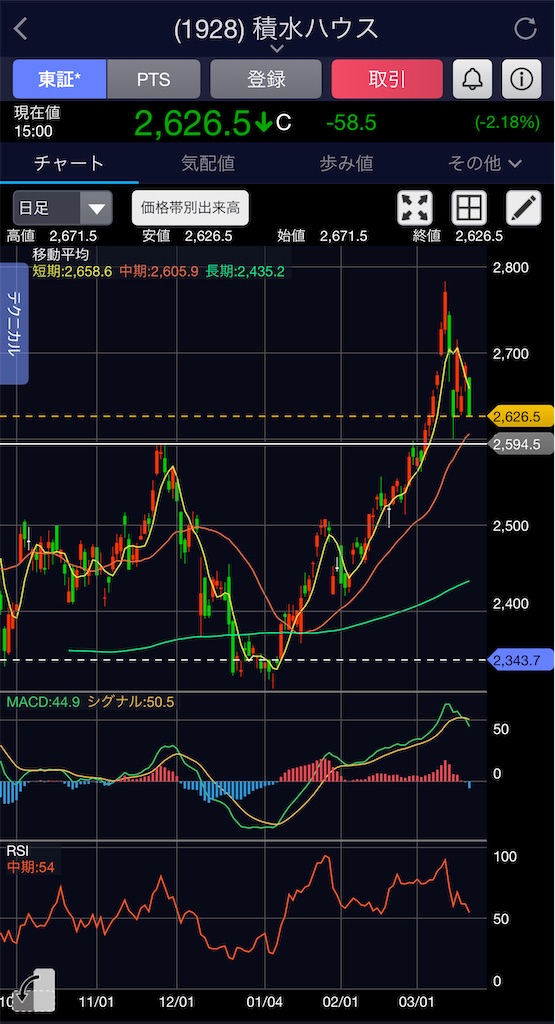This screenshot has width=555, height=1024.
Task: Expand the その他 menu
Action: coord(484,163)
